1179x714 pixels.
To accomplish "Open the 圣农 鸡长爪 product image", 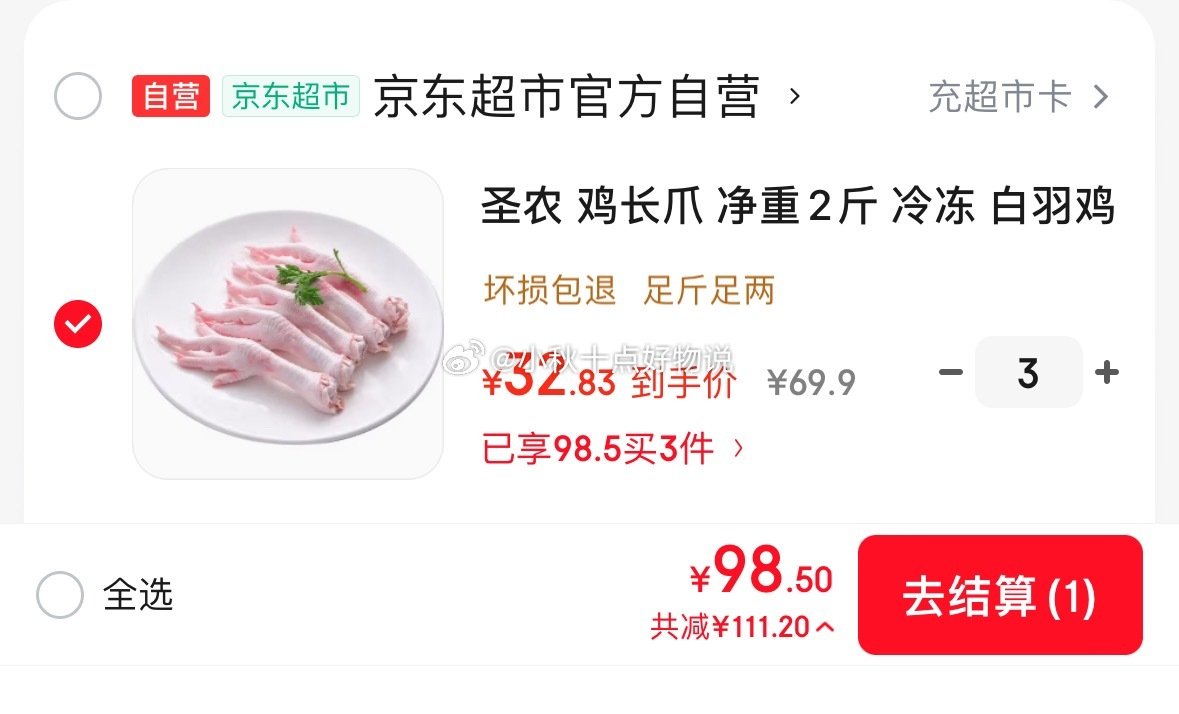I will coord(288,323).
